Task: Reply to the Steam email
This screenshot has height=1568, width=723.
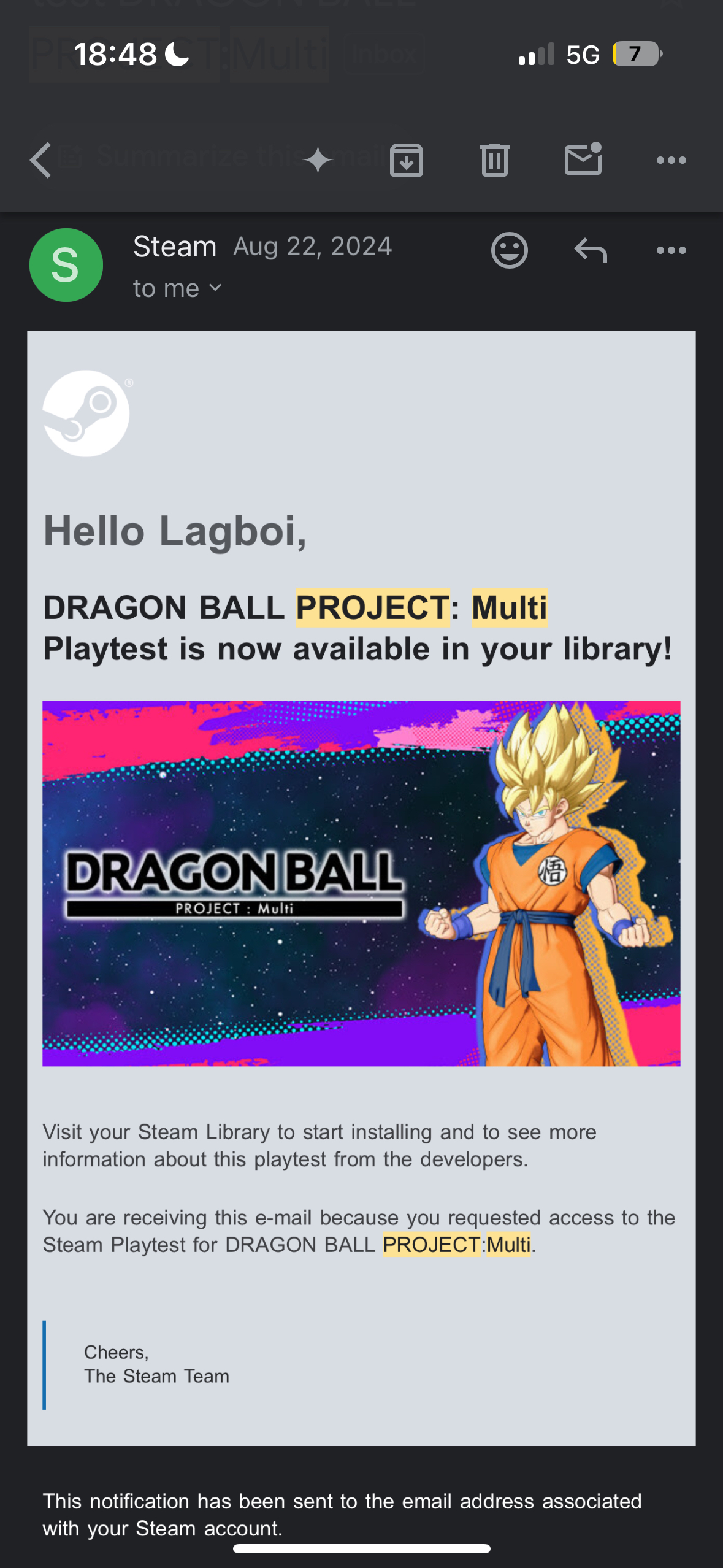Action: point(590,250)
